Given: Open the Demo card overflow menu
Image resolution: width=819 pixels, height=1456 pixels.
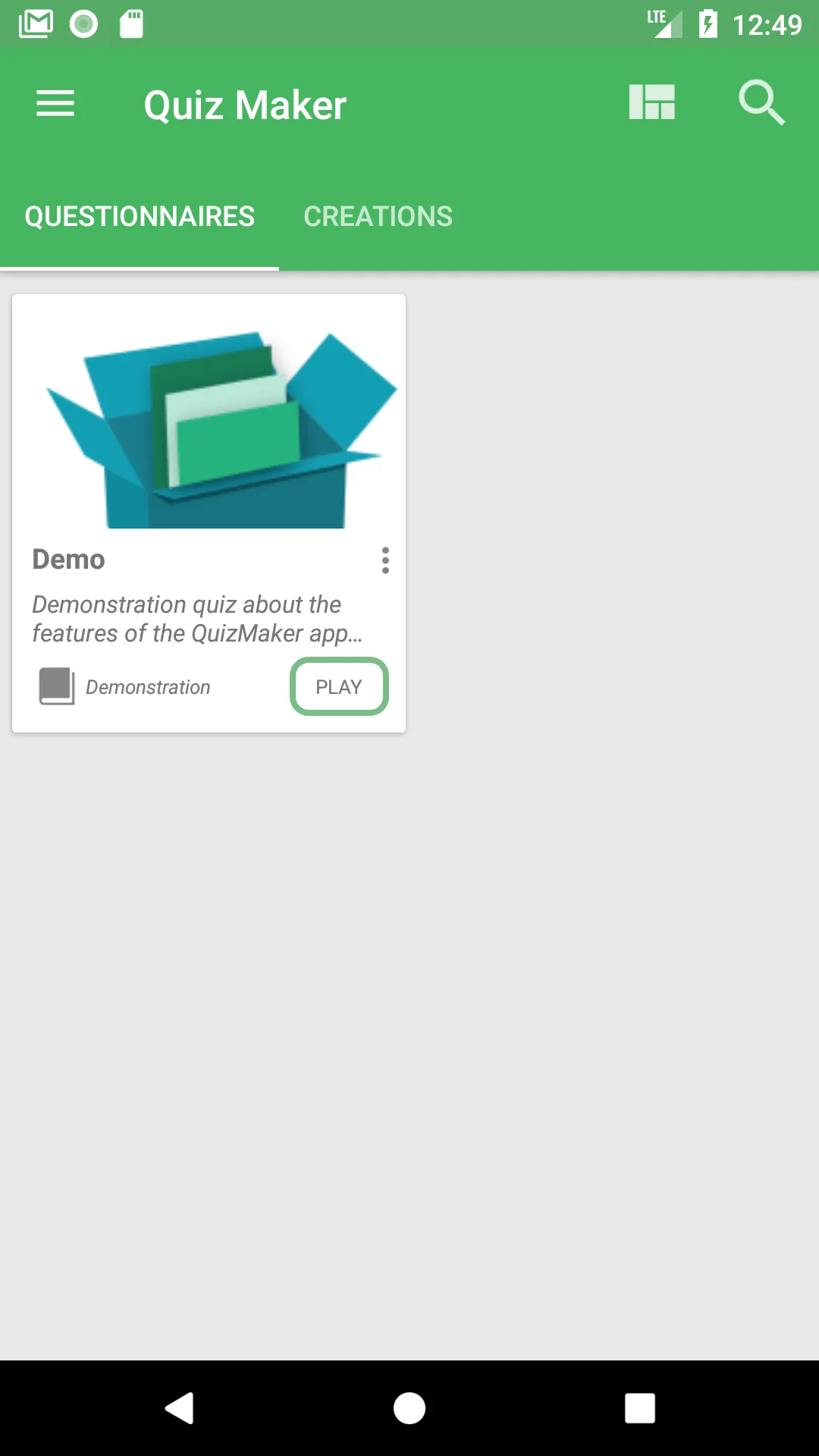Looking at the screenshot, I should coord(385,560).
